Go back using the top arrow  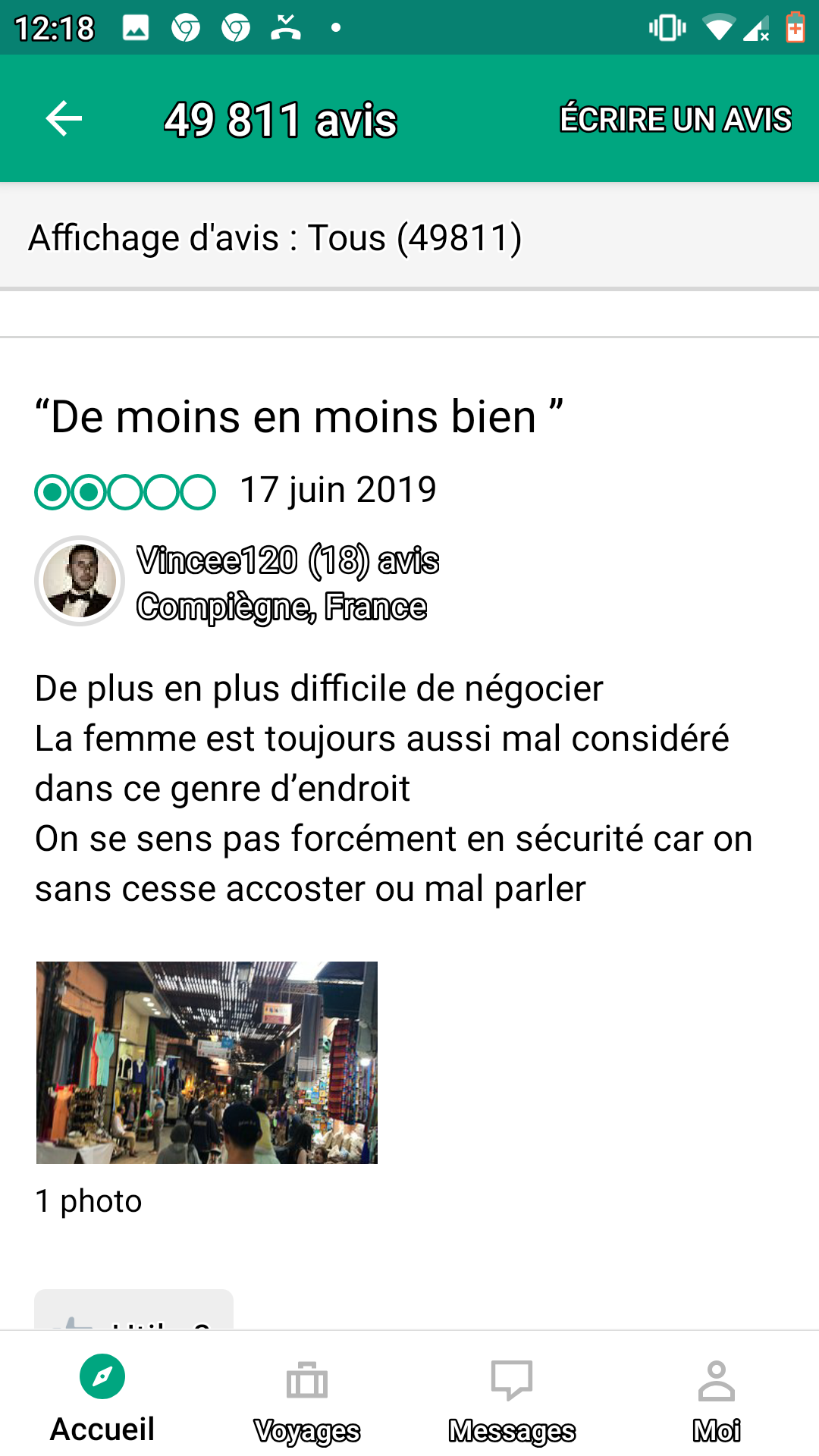(x=64, y=119)
